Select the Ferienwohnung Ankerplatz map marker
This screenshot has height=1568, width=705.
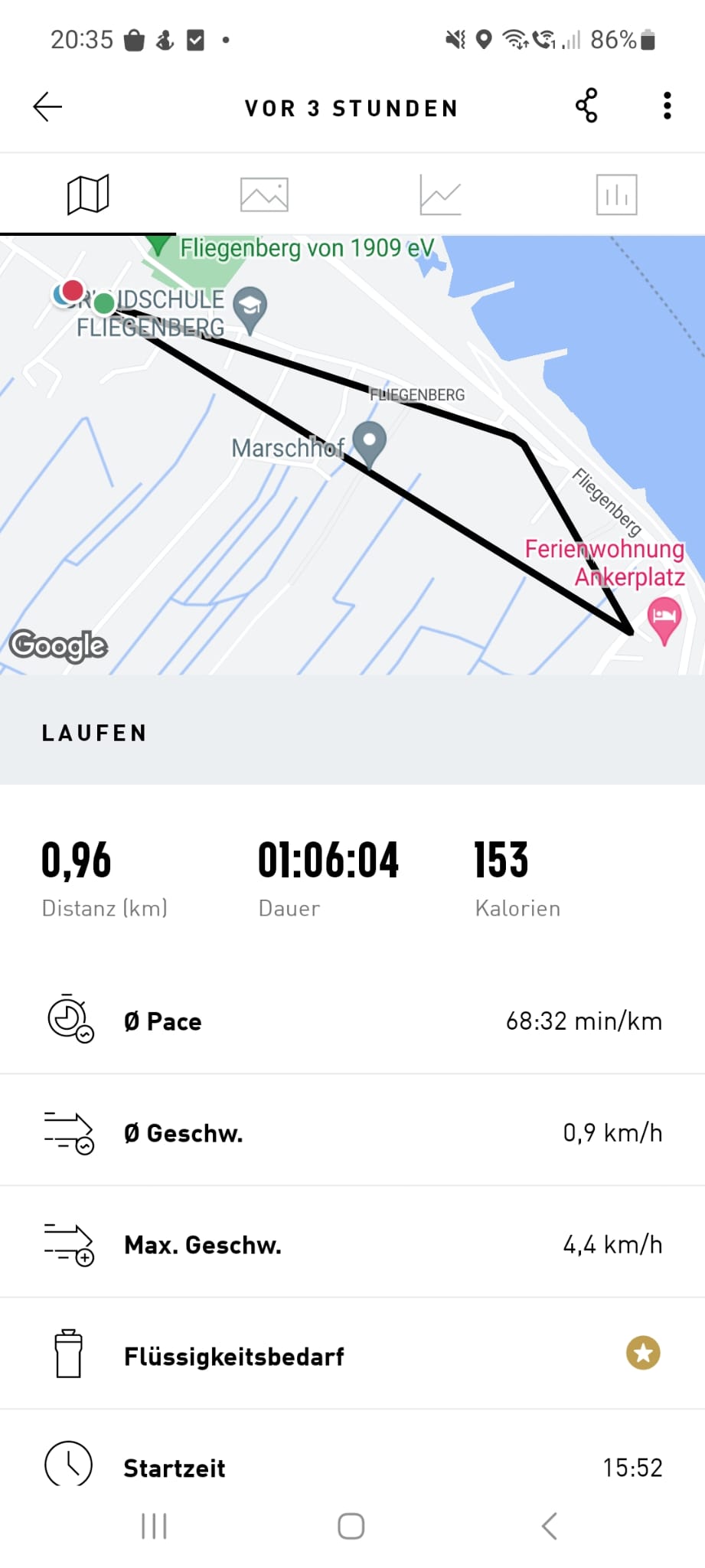(664, 619)
